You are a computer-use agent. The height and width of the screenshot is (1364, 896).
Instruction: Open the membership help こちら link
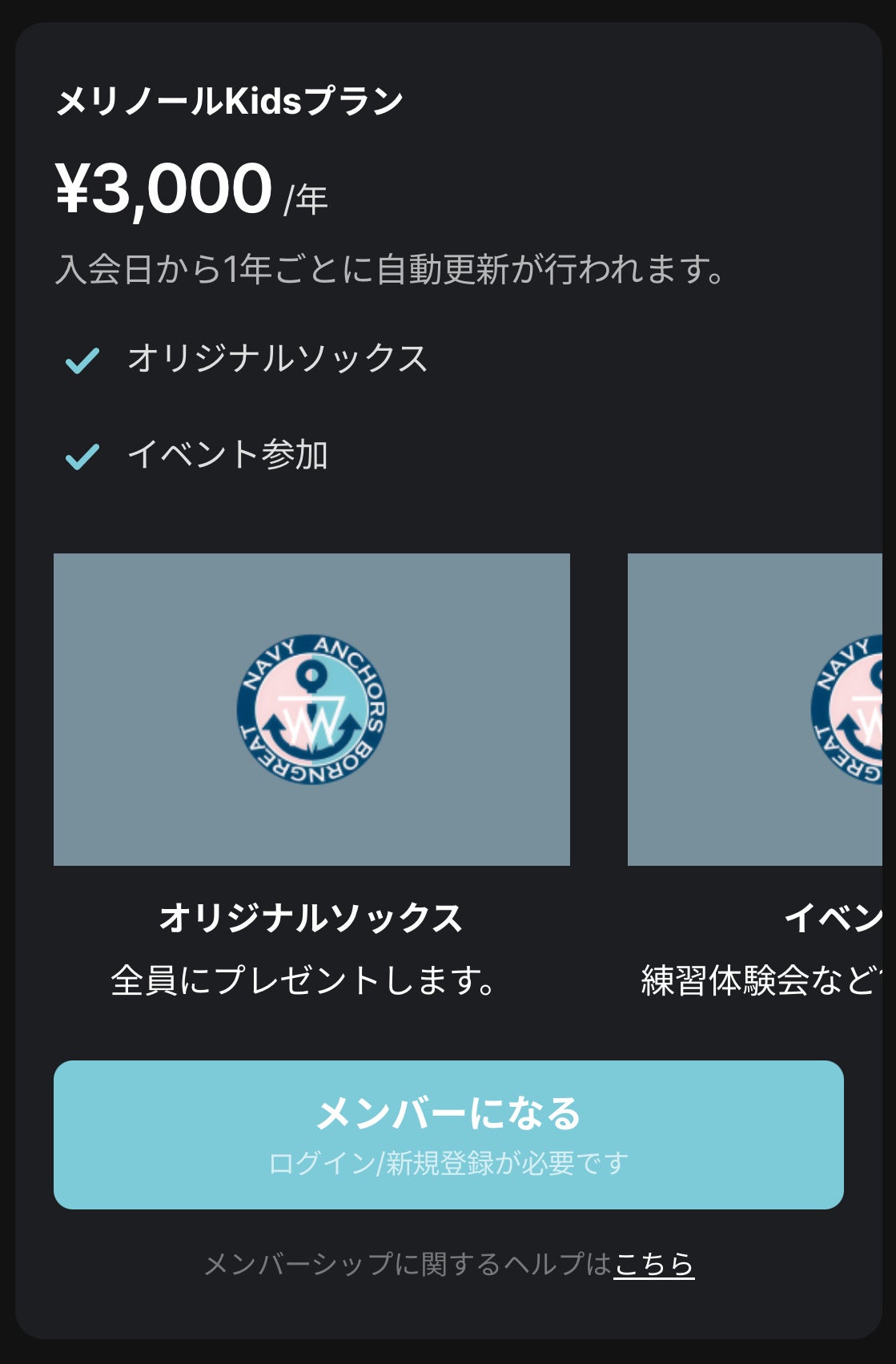click(653, 1264)
